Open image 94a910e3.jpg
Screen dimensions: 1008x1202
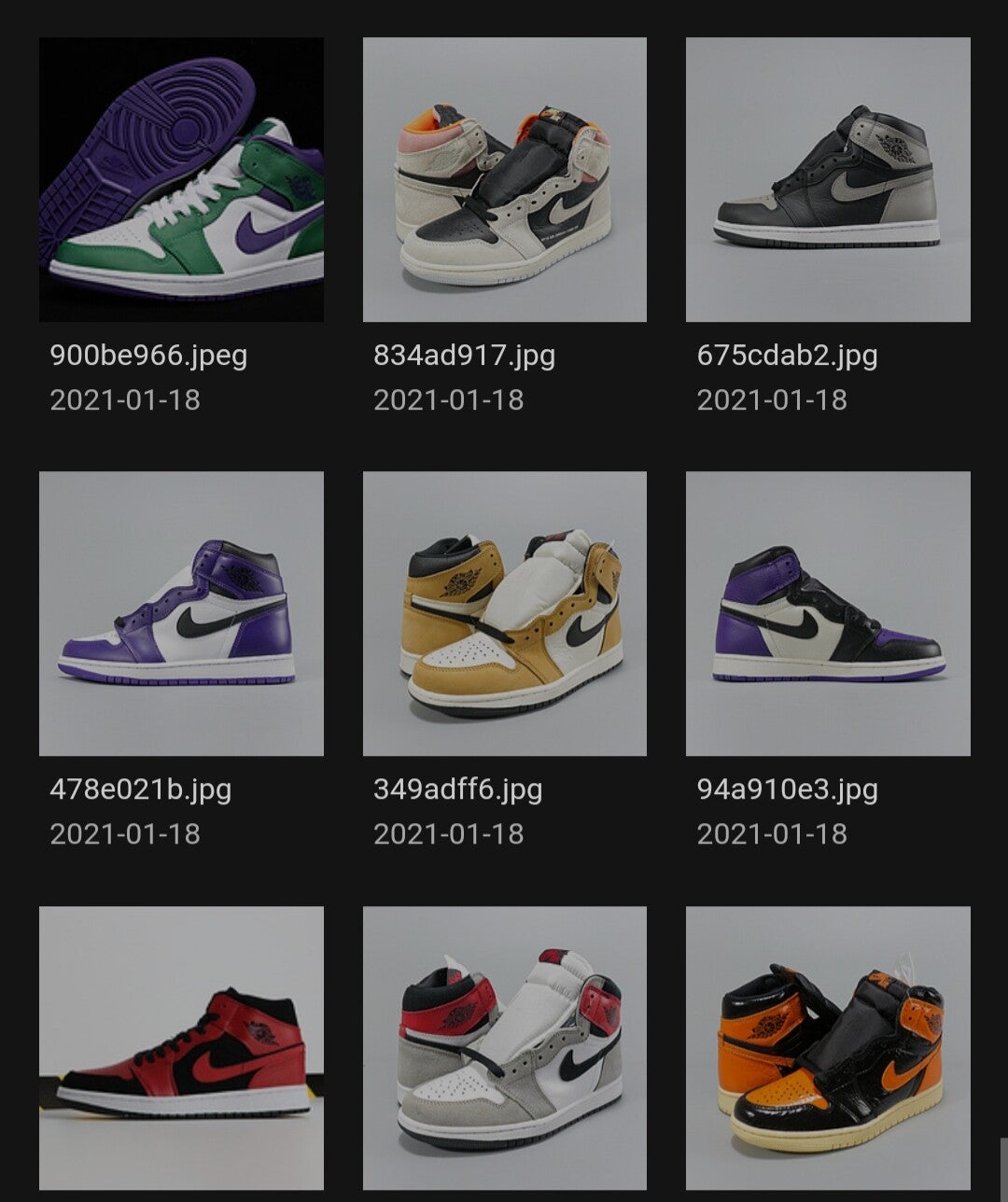pyautogui.click(x=828, y=613)
